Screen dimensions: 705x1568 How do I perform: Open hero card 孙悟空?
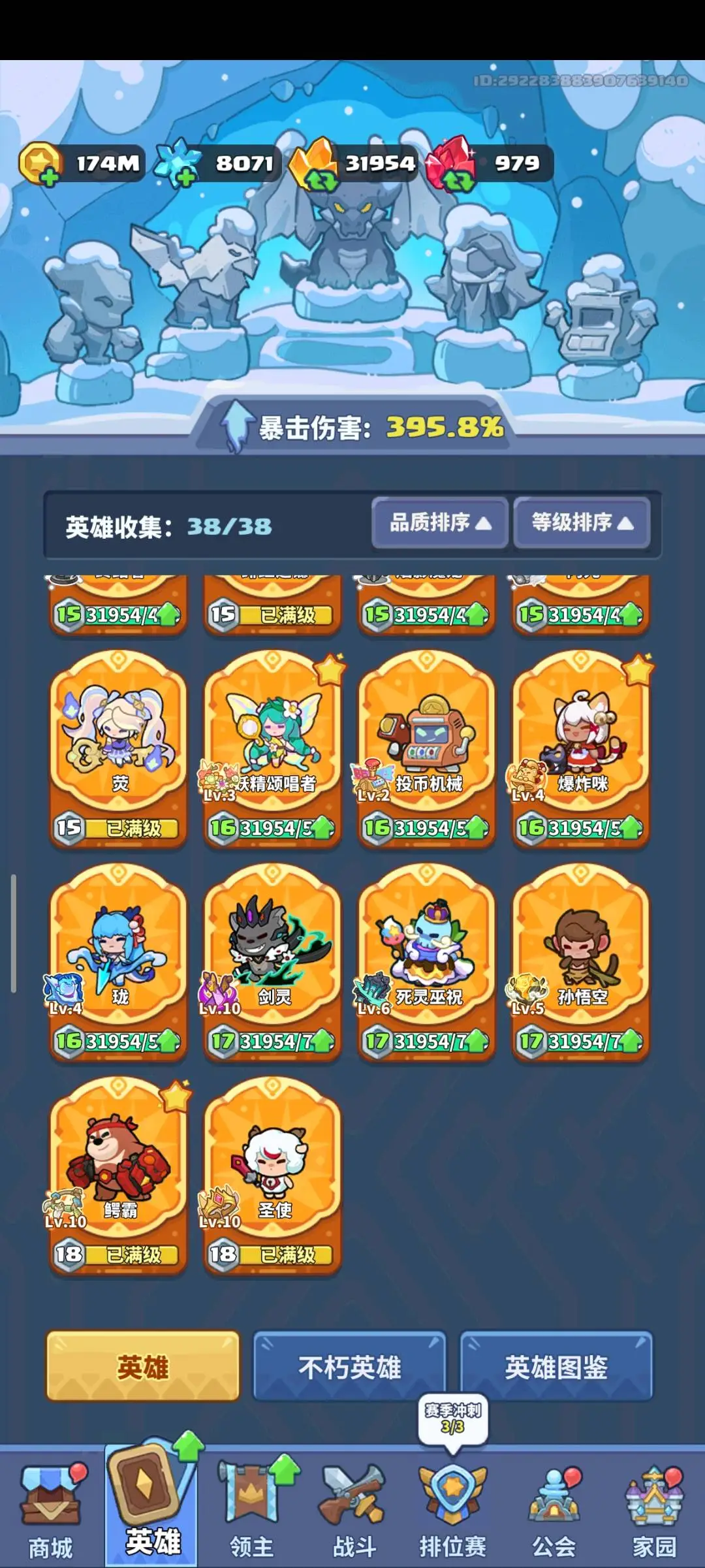click(581, 962)
